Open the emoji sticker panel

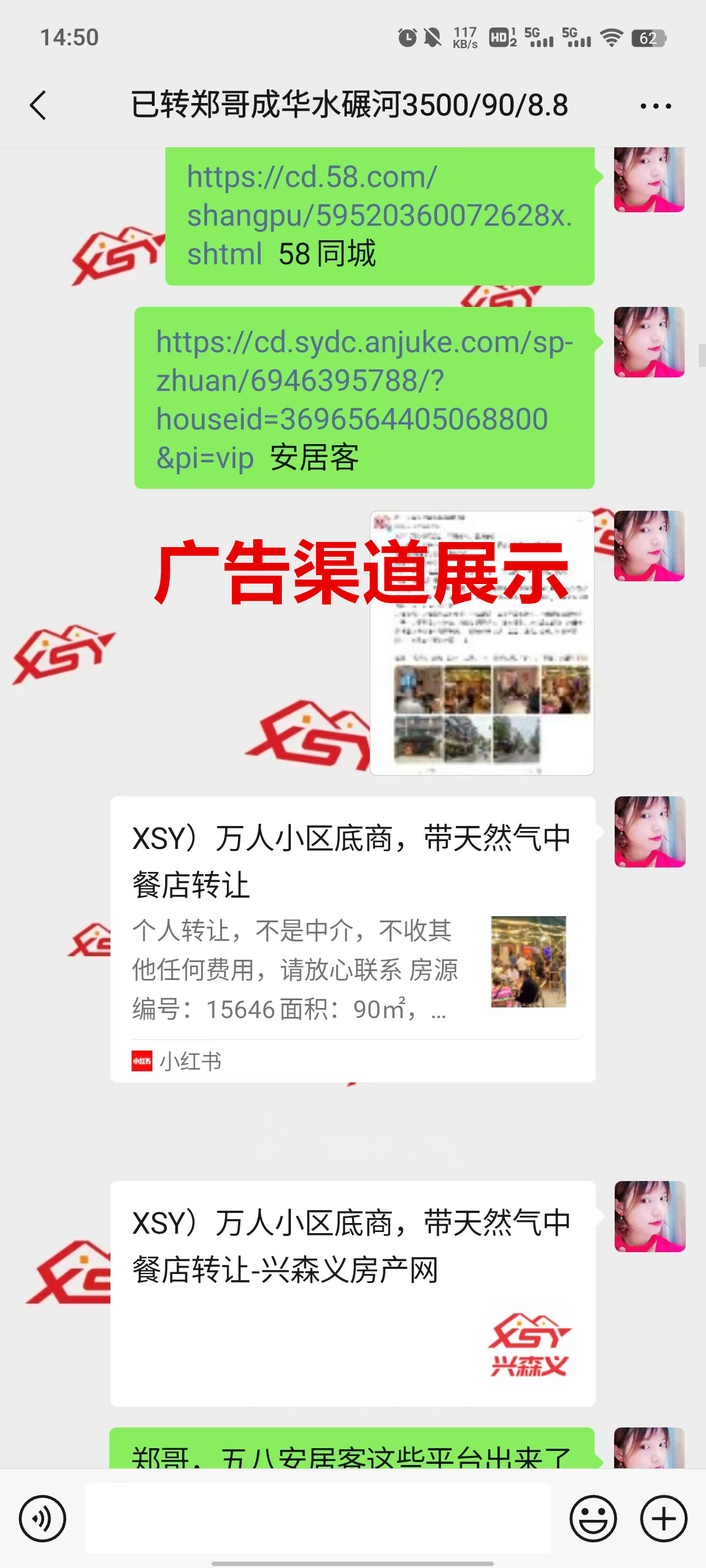pyautogui.click(x=593, y=1519)
